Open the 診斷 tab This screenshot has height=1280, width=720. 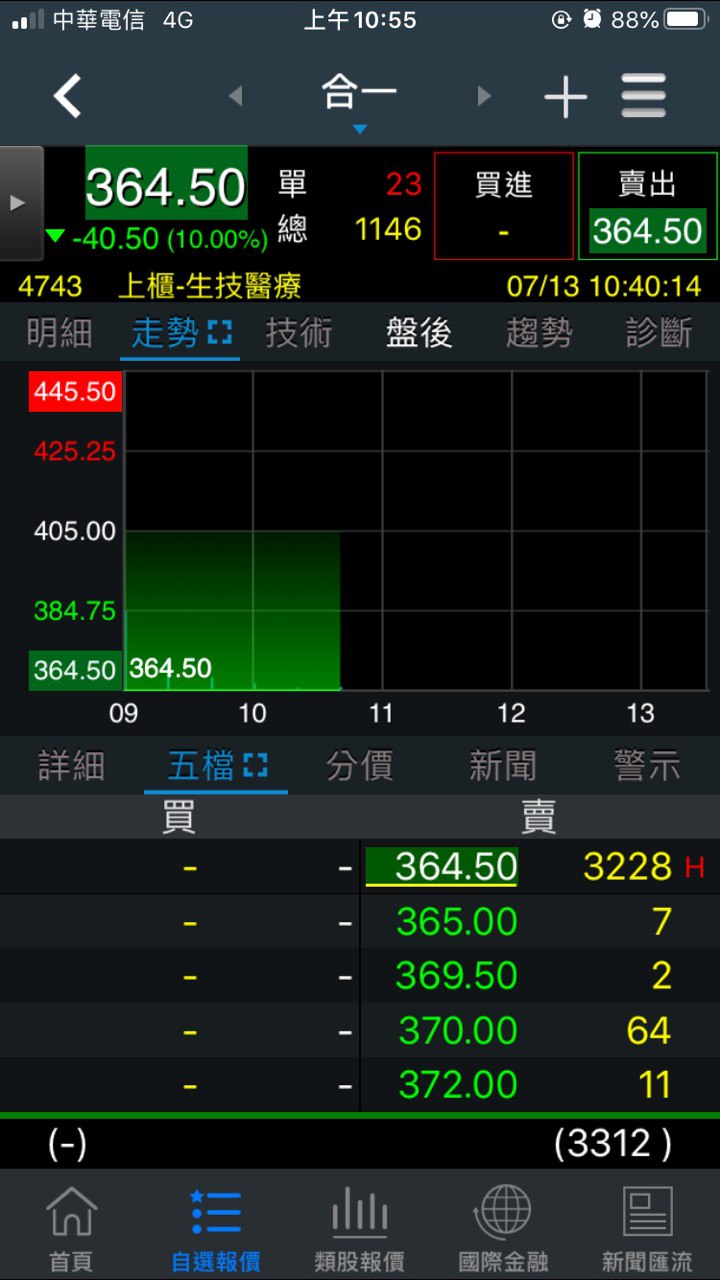659,333
